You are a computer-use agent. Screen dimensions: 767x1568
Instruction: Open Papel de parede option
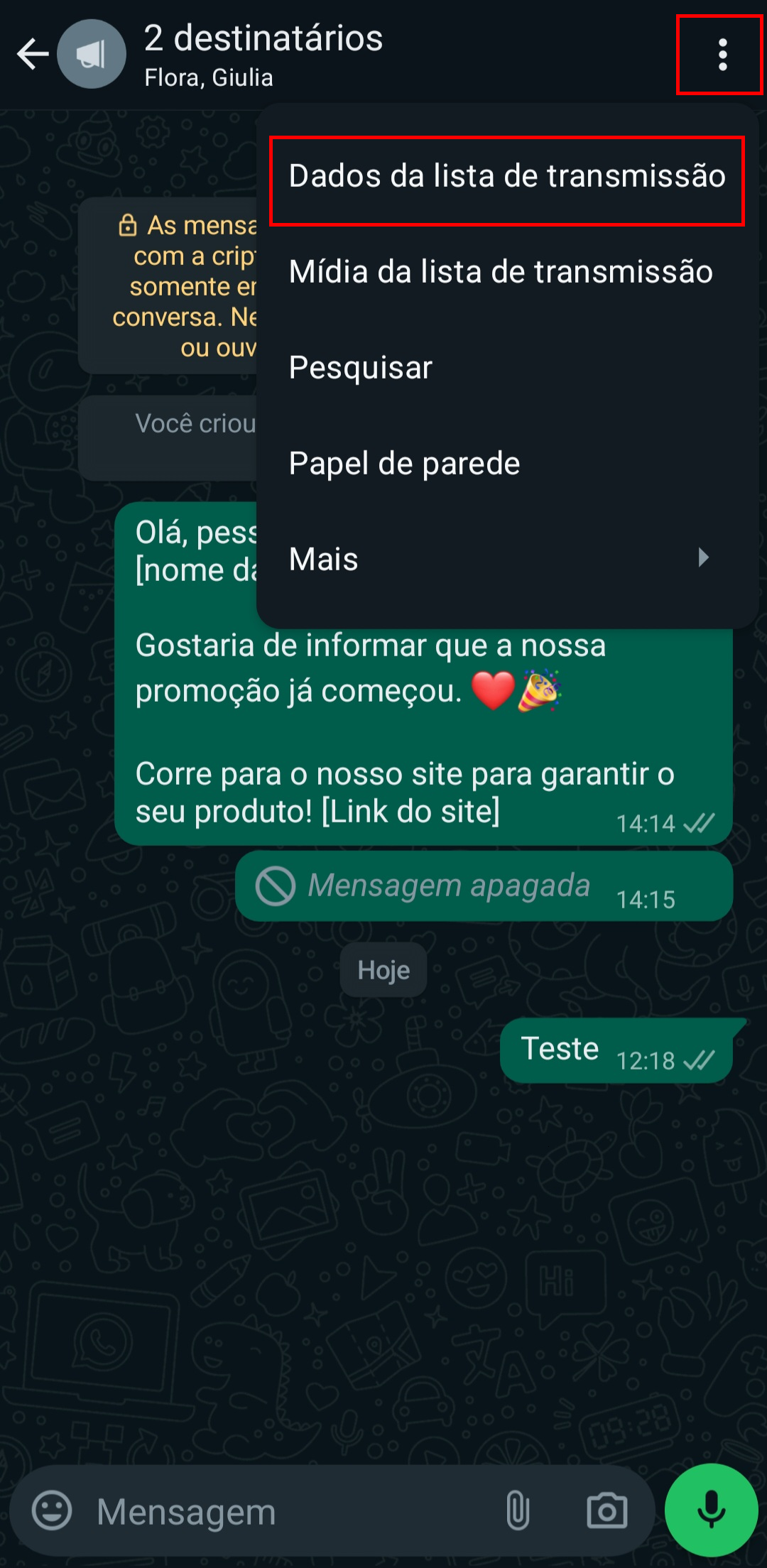point(405,464)
